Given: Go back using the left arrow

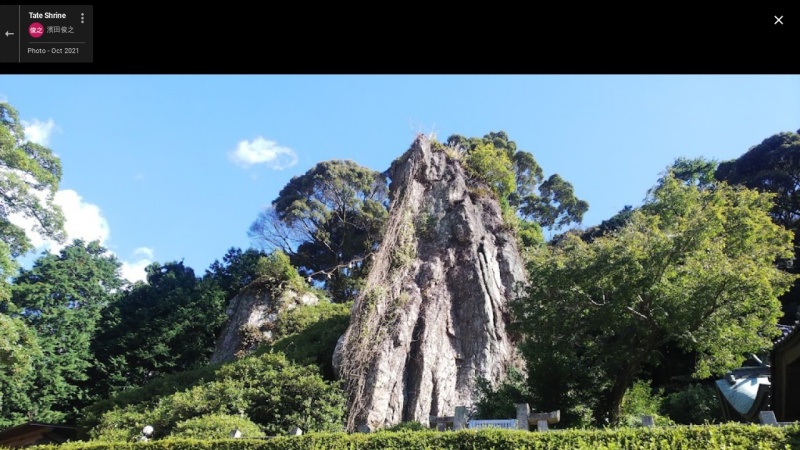Looking at the screenshot, I should pyautogui.click(x=9, y=33).
